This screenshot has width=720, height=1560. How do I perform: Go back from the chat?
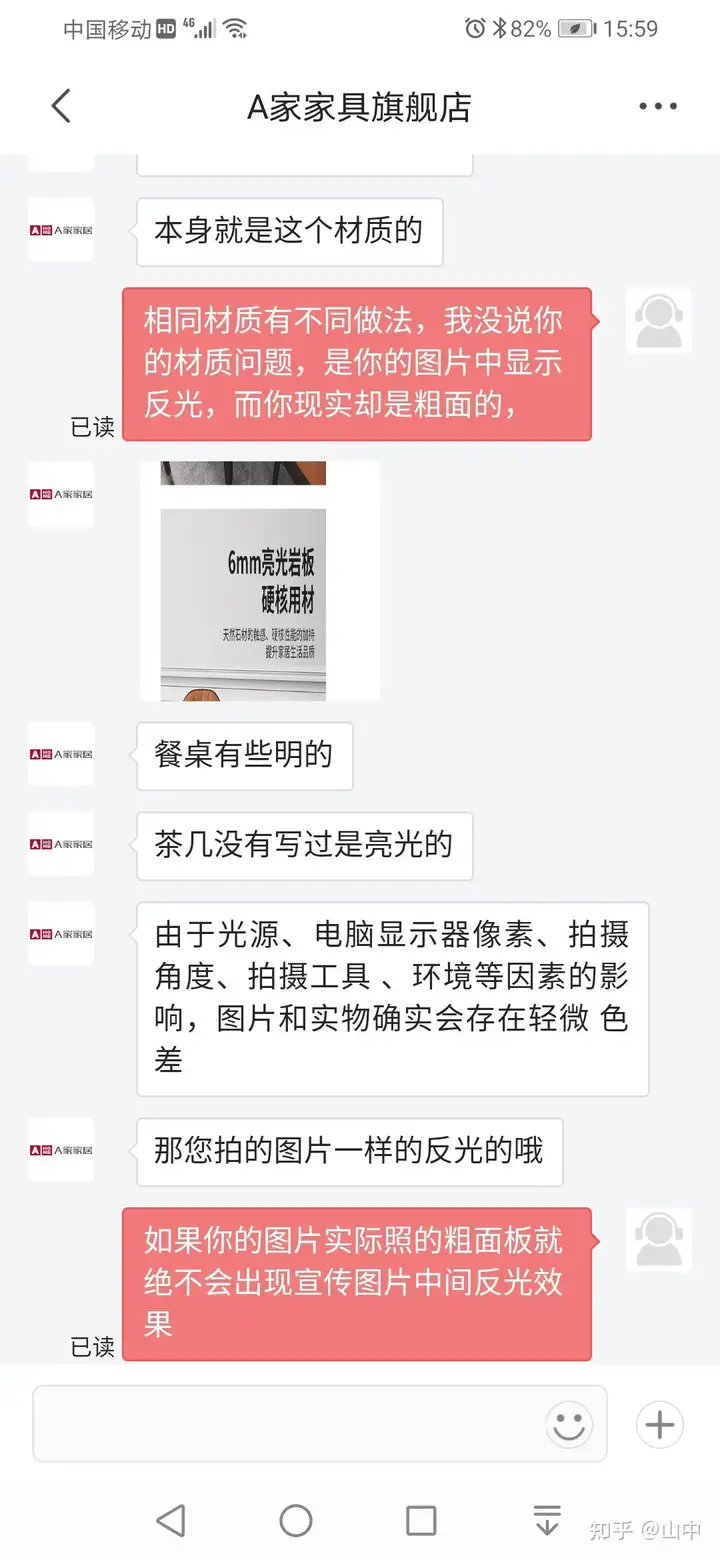pos(61,106)
